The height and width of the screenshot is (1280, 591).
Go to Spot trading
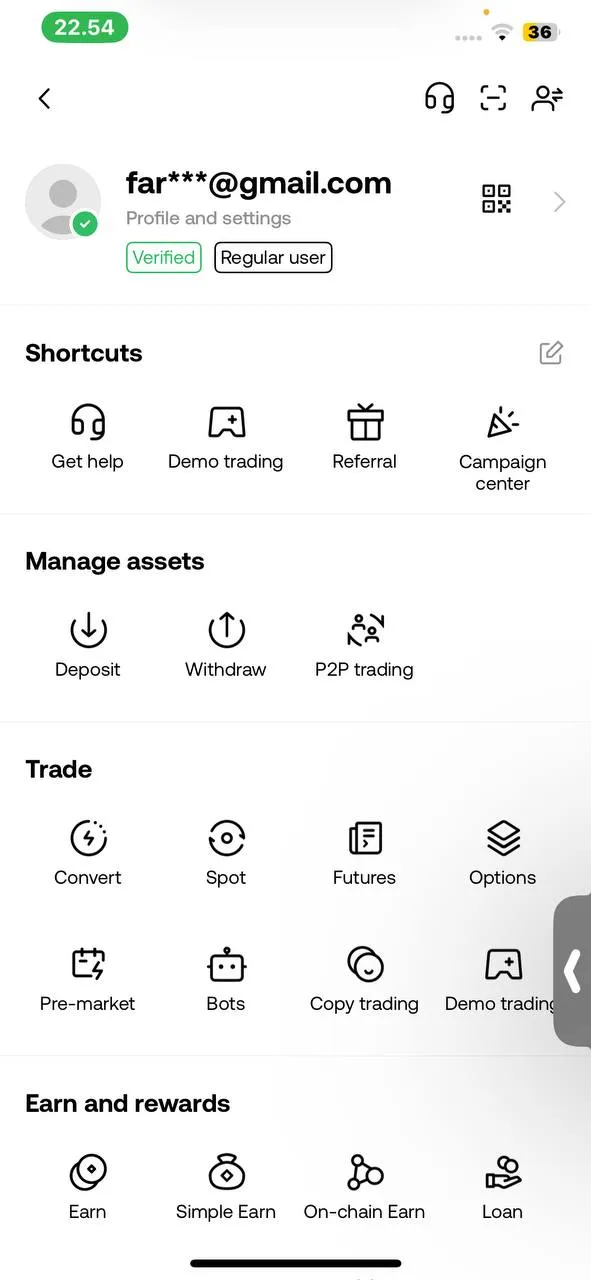tap(226, 854)
